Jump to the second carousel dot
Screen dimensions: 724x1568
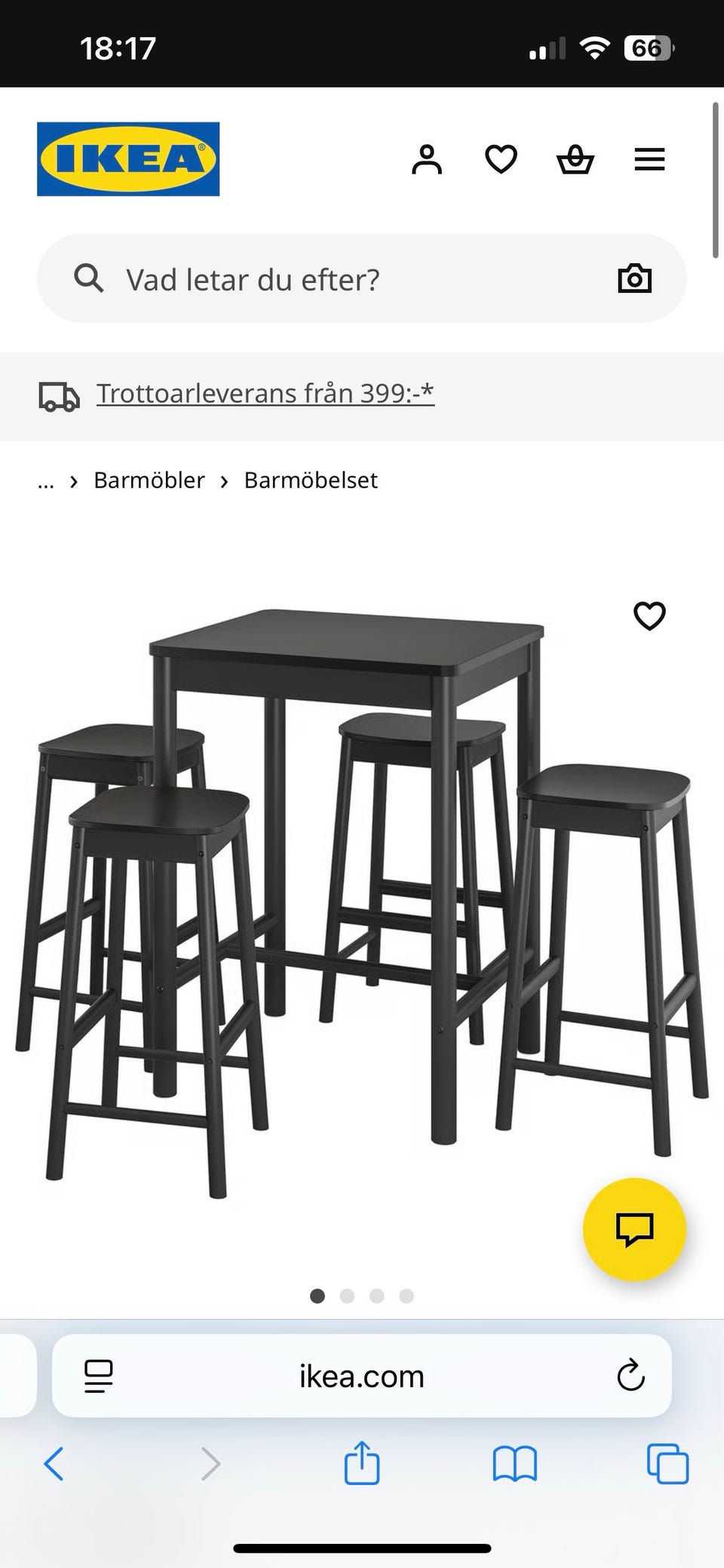(348, 1296)
